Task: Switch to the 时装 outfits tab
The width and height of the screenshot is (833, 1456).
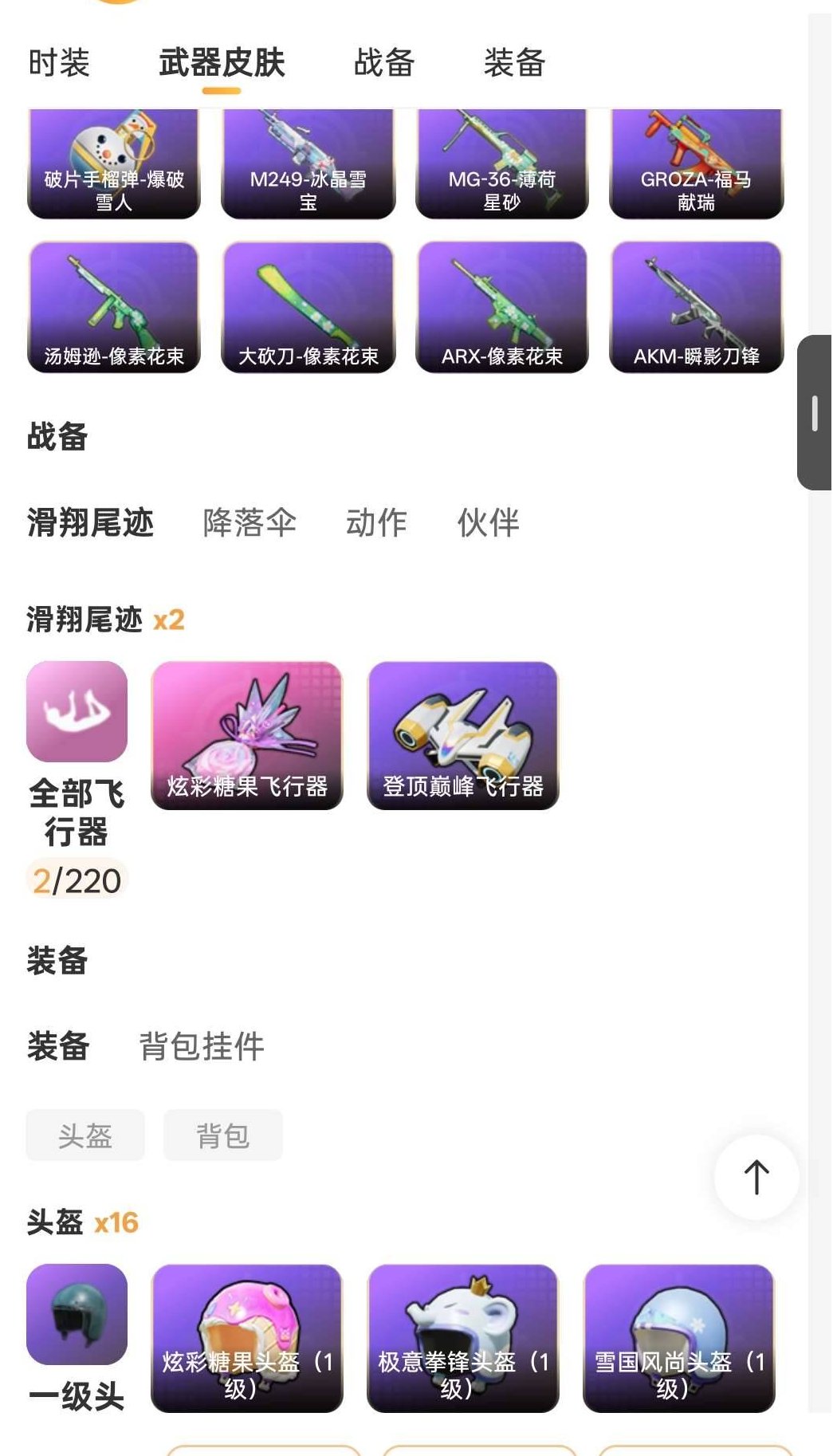Action: pos(59,64)
